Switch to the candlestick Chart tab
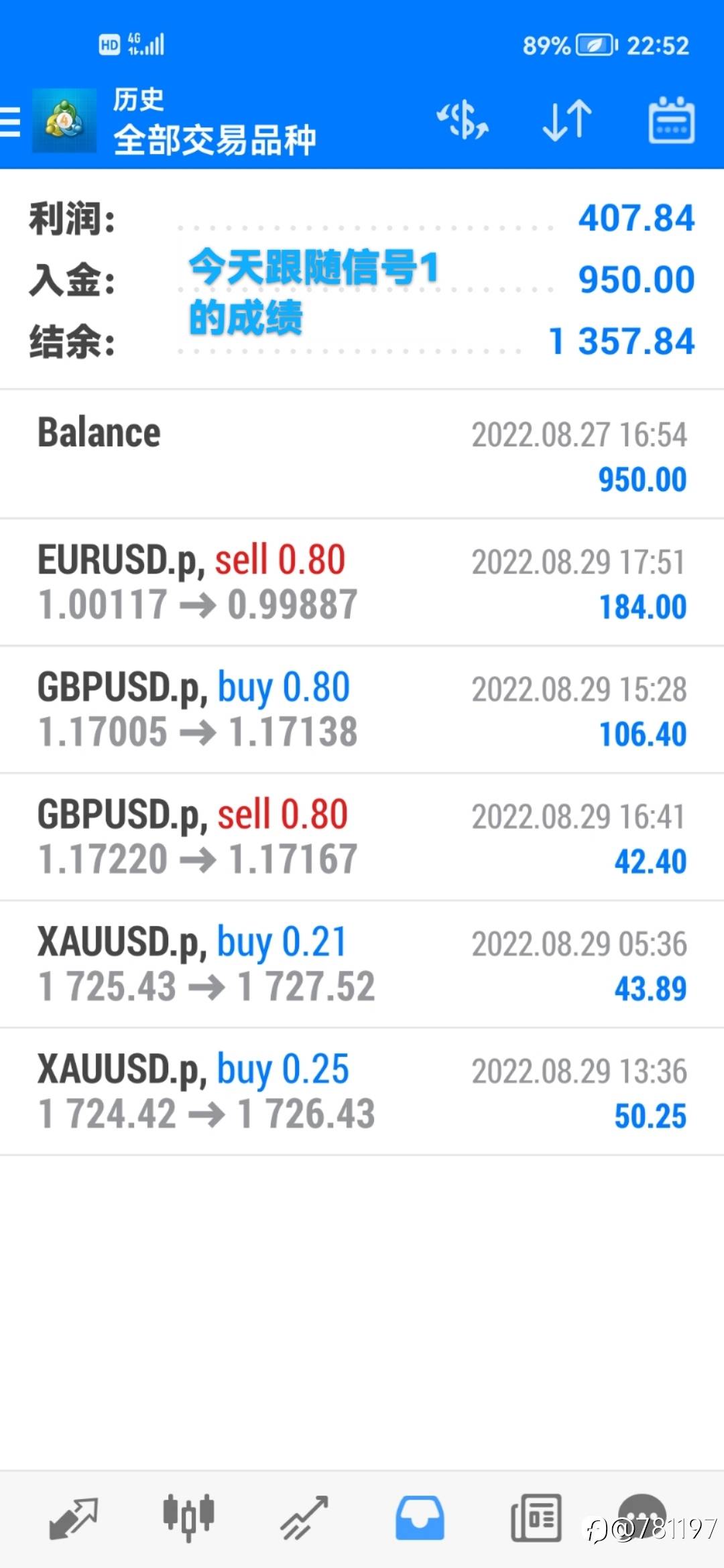This screenshot has height=1568, width=724. (188, 1518)
